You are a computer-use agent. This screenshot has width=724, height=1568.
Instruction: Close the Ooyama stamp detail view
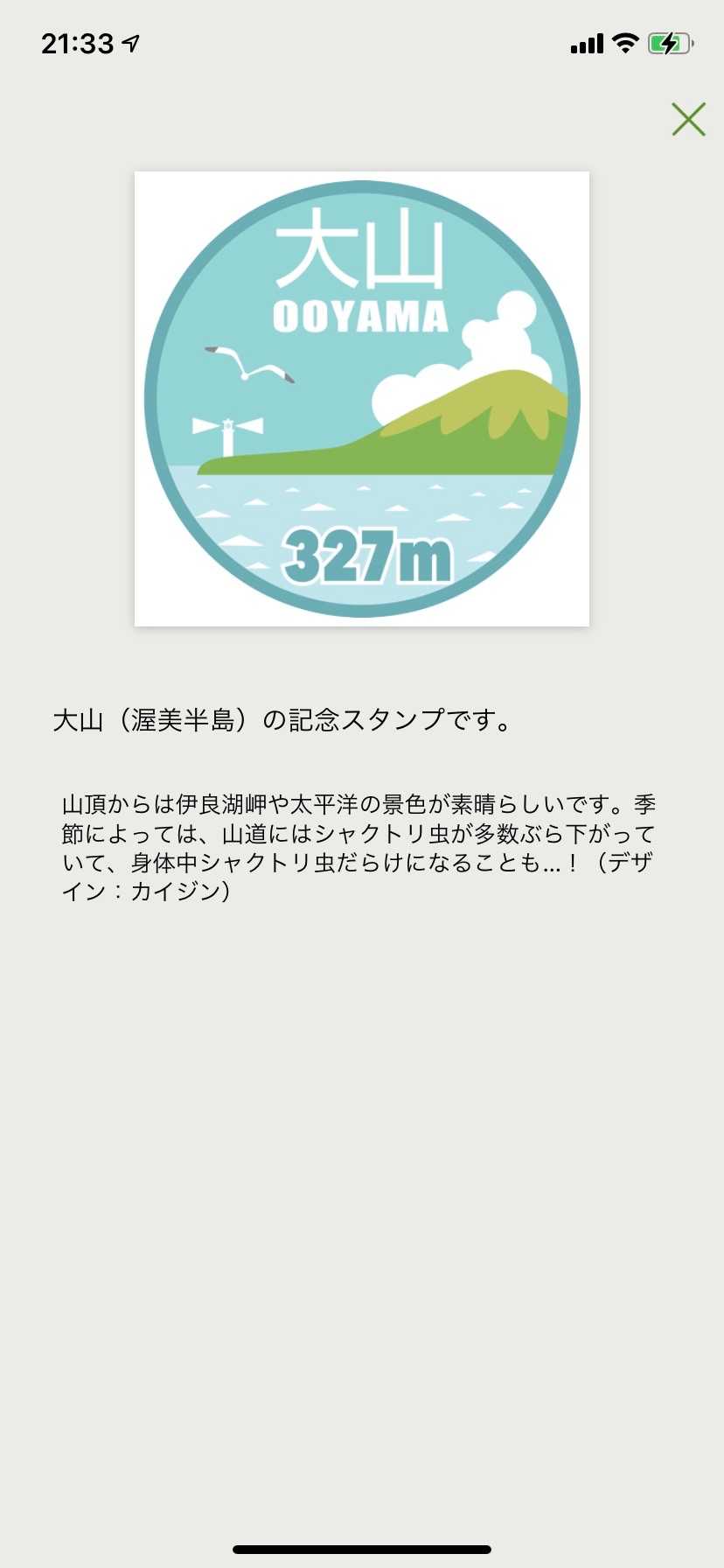tap(688, 120)
